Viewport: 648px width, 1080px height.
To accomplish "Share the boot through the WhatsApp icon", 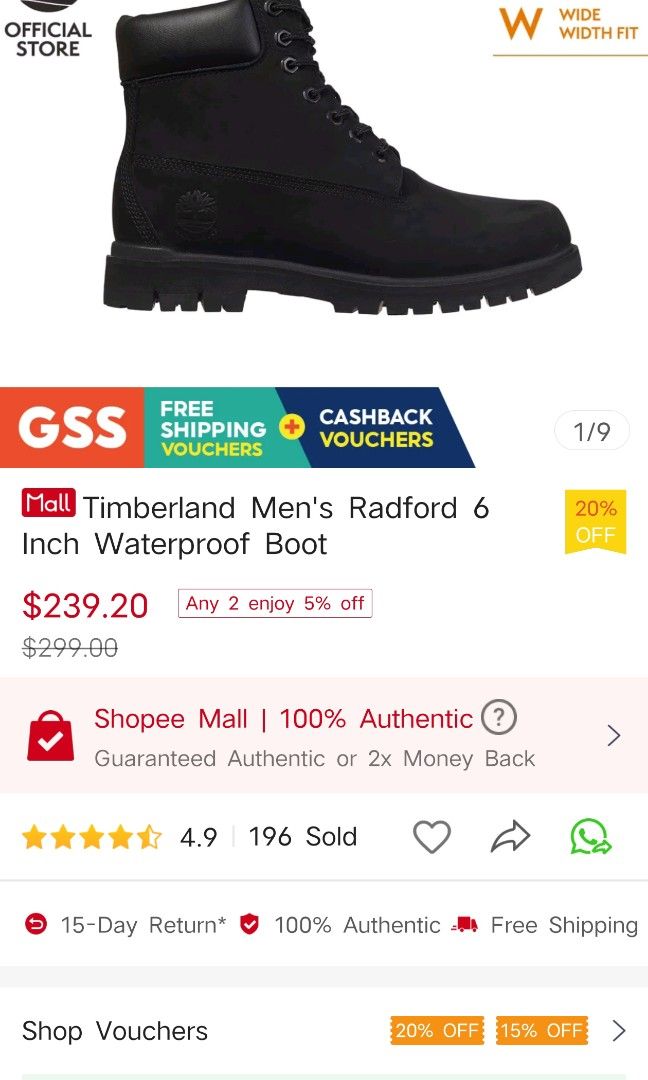I will point(591,837).
